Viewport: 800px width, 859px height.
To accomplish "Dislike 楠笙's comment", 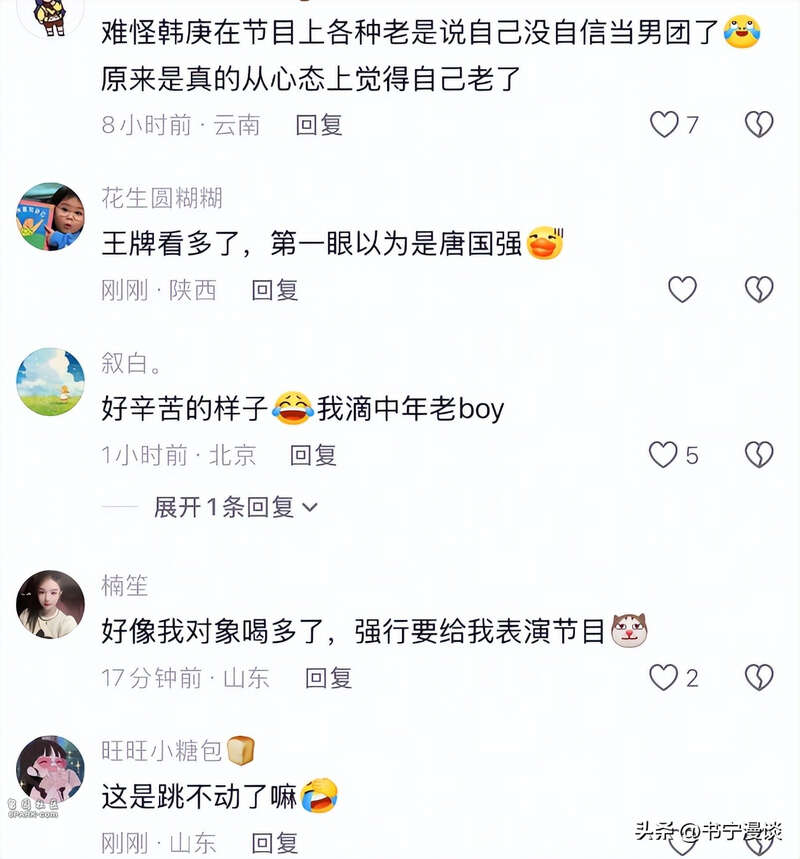I will click(x=759, y=678).
